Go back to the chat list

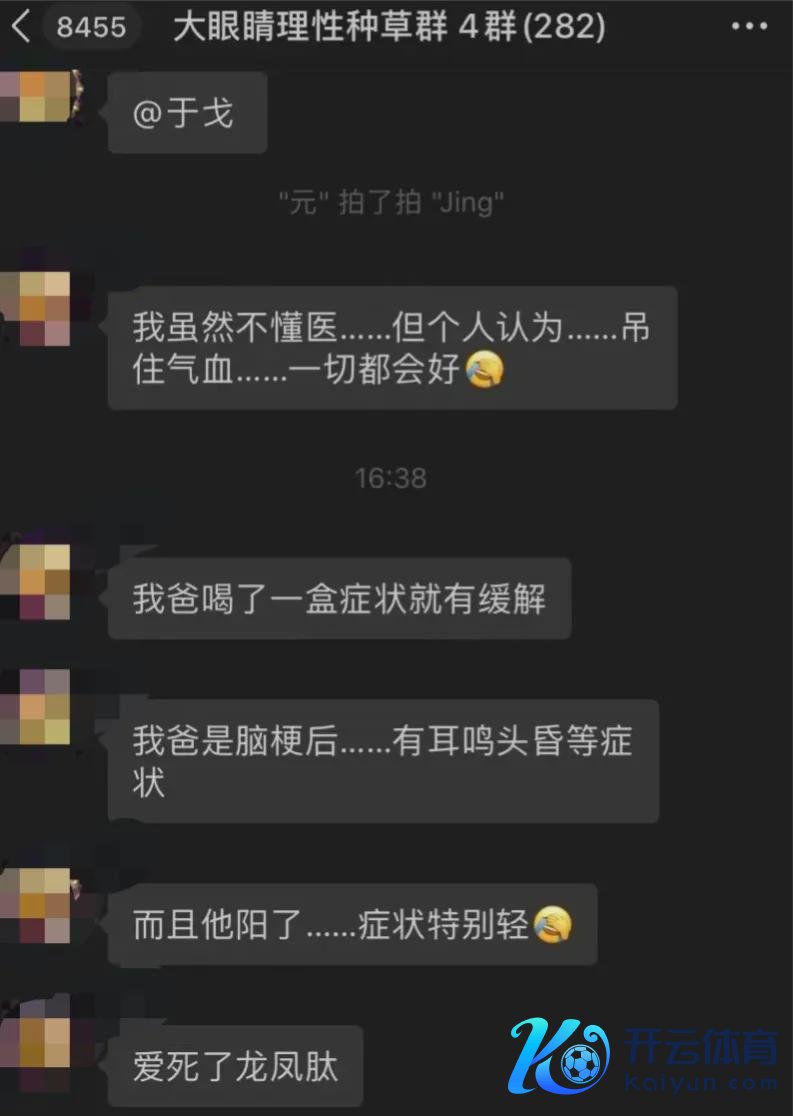click(x=22, y=27)
